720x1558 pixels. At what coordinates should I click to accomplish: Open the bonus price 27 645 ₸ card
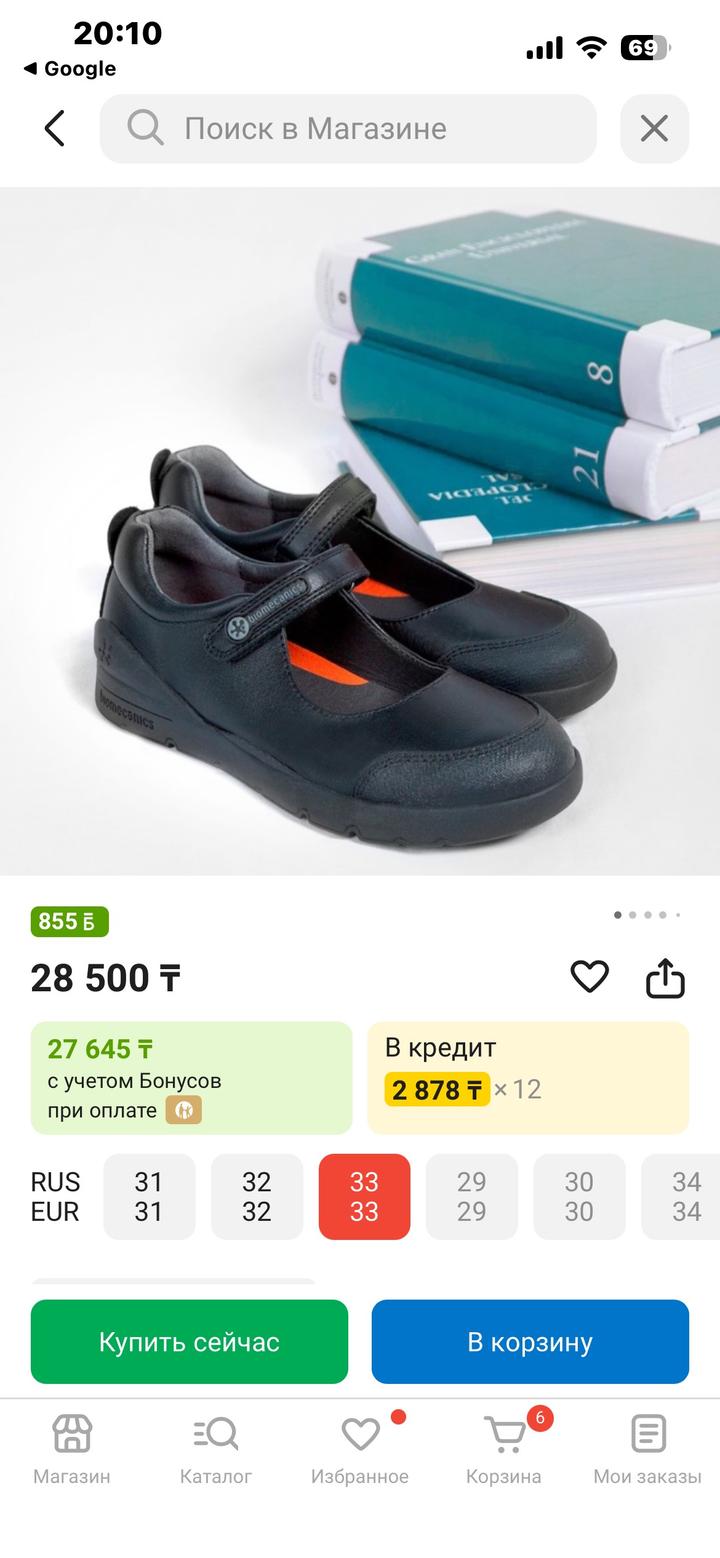point(191,1078)
